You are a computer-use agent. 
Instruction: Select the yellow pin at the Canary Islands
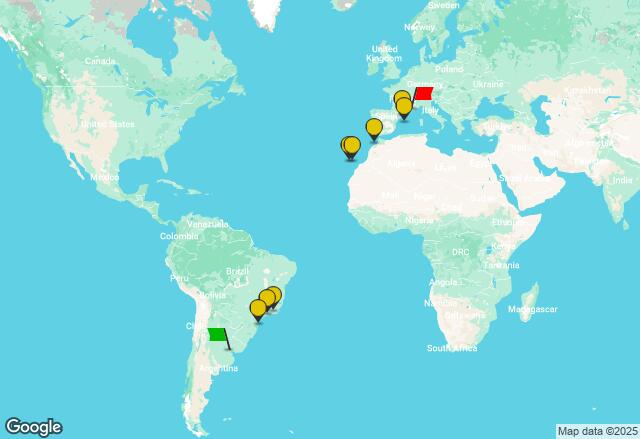[351, 146]
